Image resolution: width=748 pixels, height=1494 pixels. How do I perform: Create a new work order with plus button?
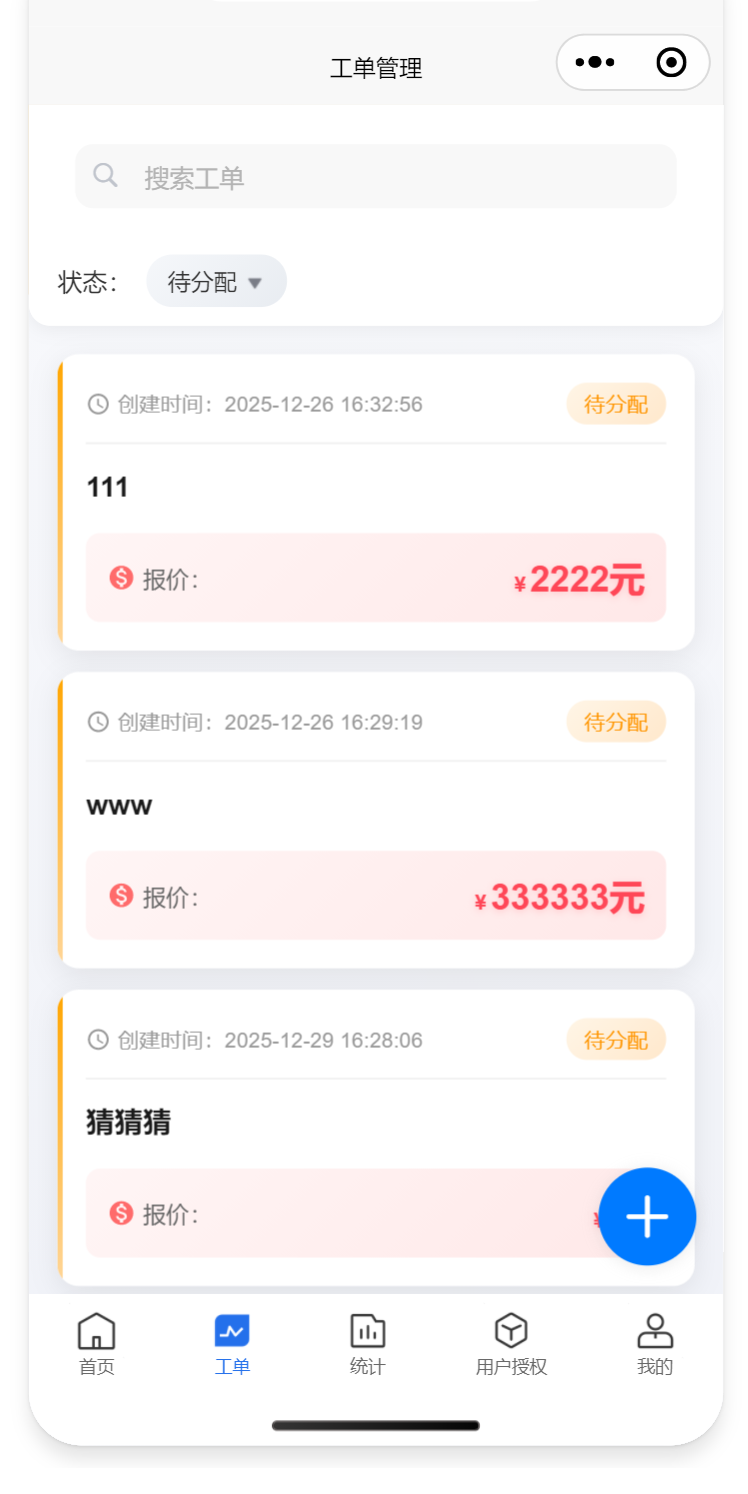tap(647, 1216)
